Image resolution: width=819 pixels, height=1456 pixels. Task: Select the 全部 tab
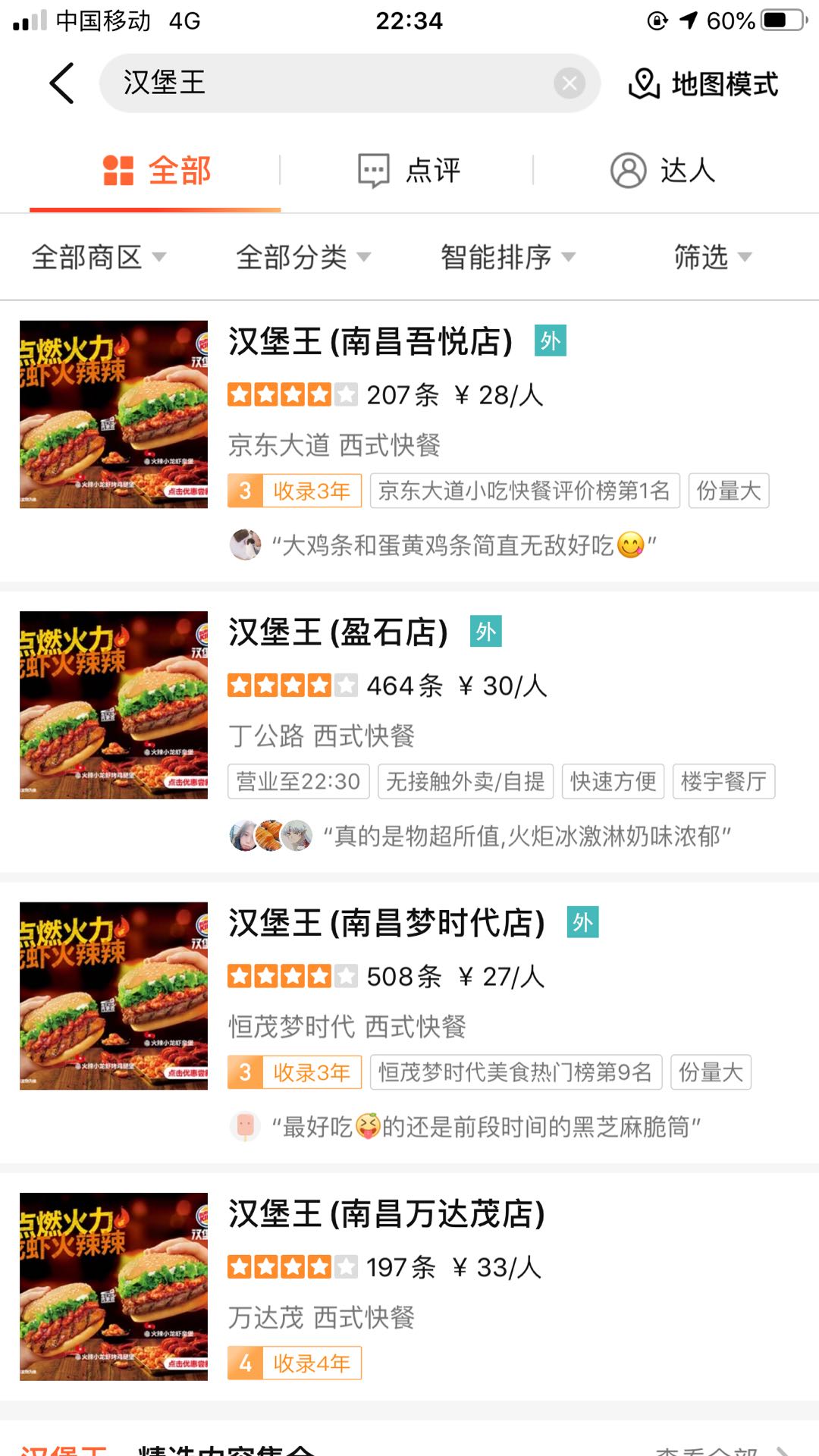click(x=156, y=171)
